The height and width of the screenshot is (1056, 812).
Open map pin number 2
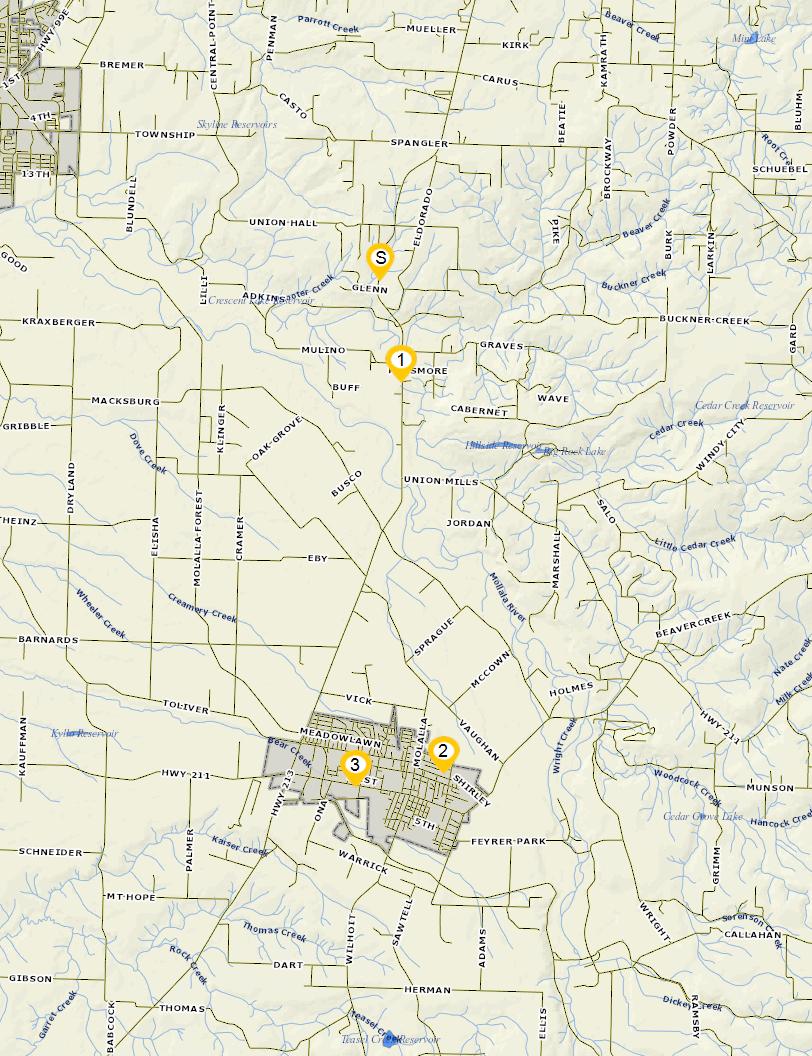443,751
